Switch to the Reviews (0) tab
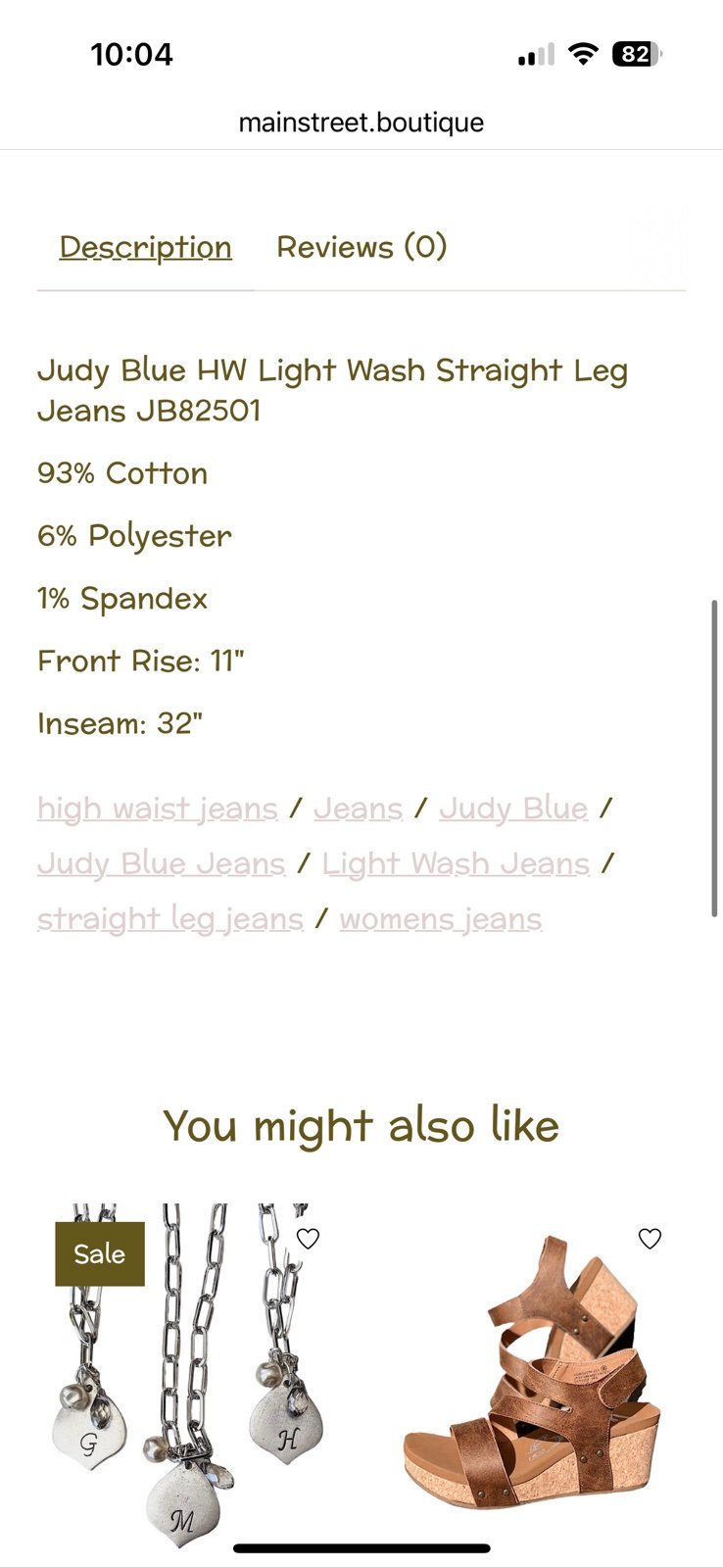Screen dimensions: 723x1568 [361, 247]
